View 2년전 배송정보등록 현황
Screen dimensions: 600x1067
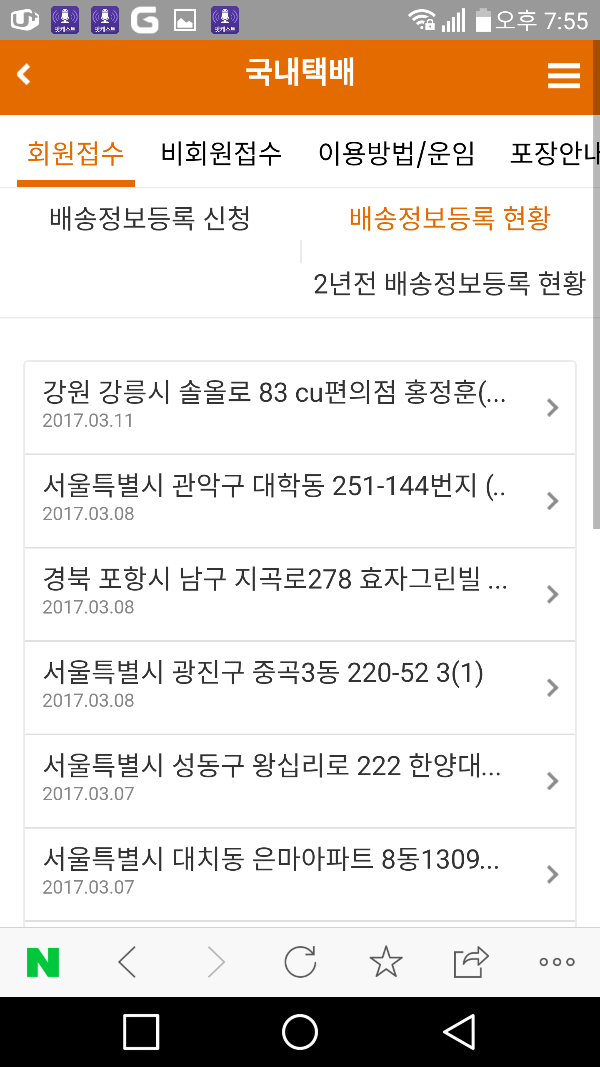point(450,284)
